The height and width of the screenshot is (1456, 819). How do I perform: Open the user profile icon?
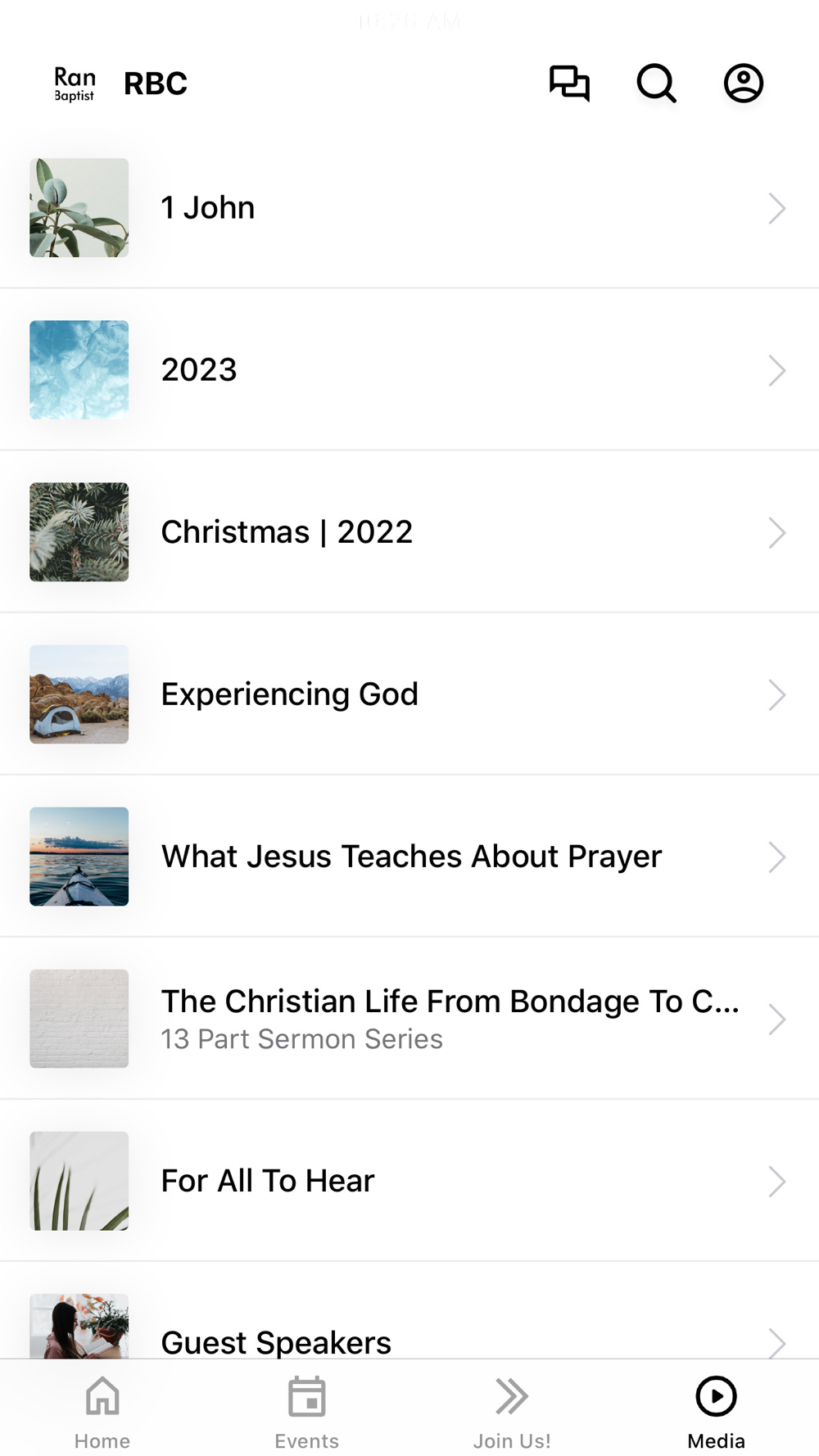pyautogui.click(x=743, y=84)
